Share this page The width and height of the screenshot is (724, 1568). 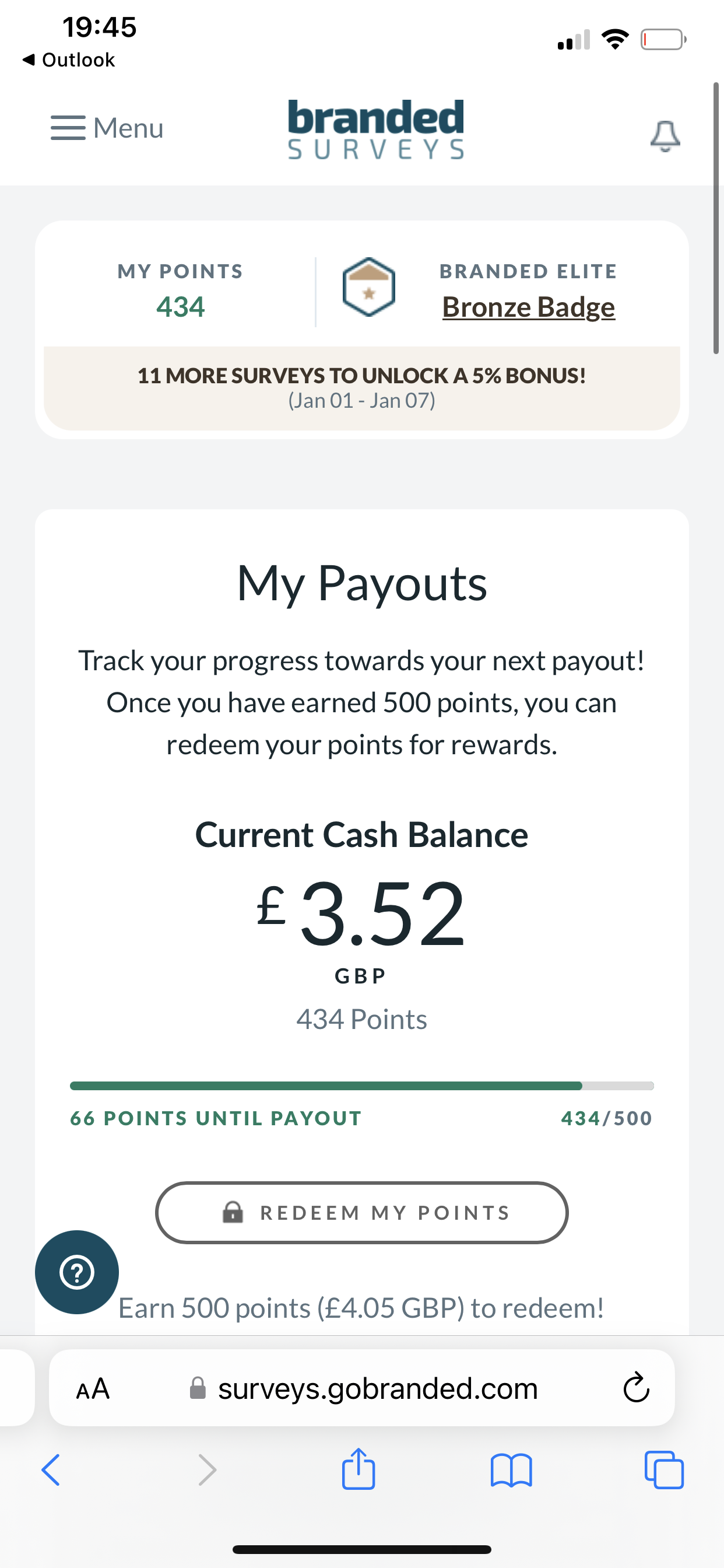(359, 1469)
